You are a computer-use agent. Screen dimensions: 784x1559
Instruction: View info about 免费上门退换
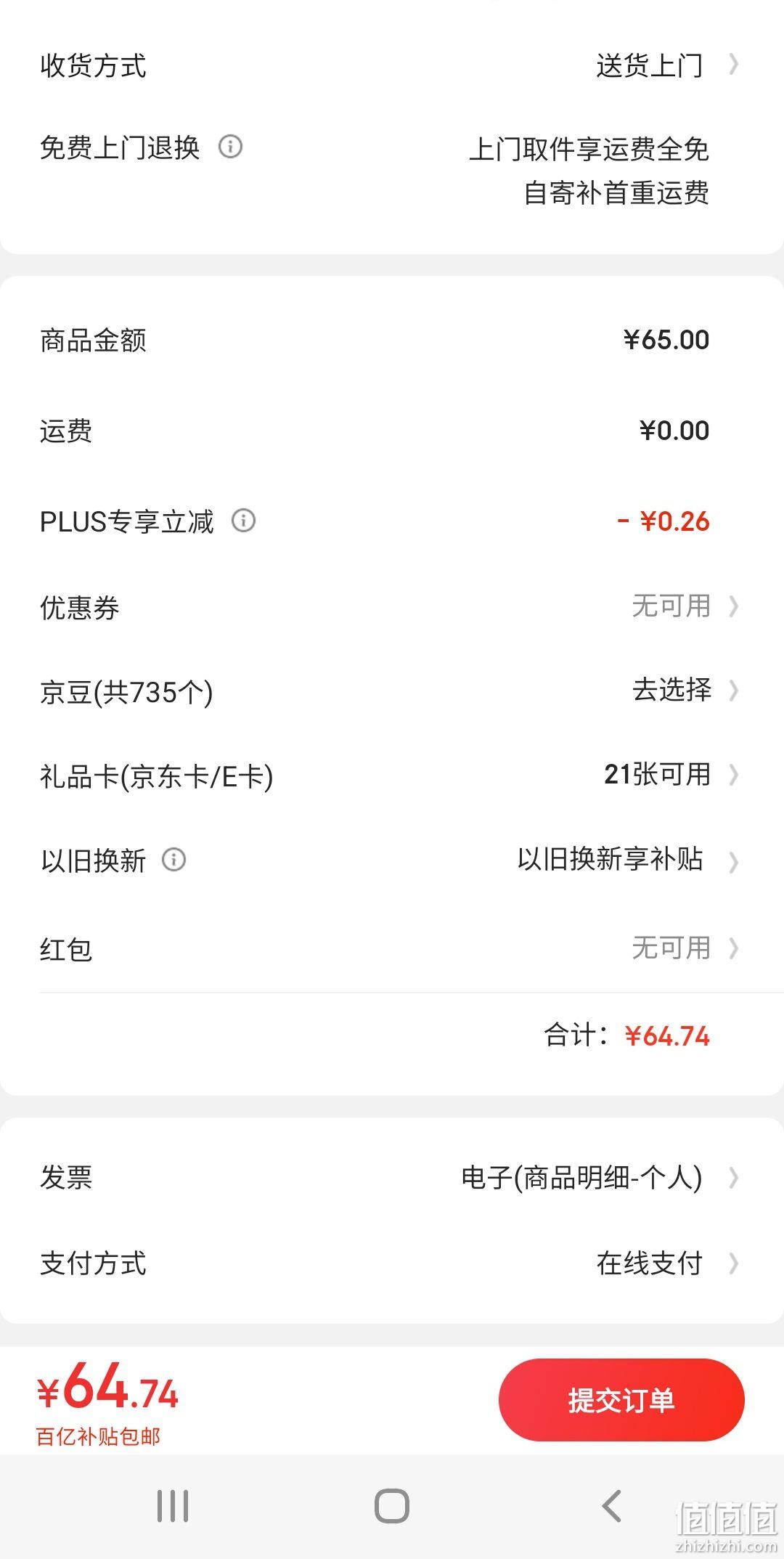(231, 147)
